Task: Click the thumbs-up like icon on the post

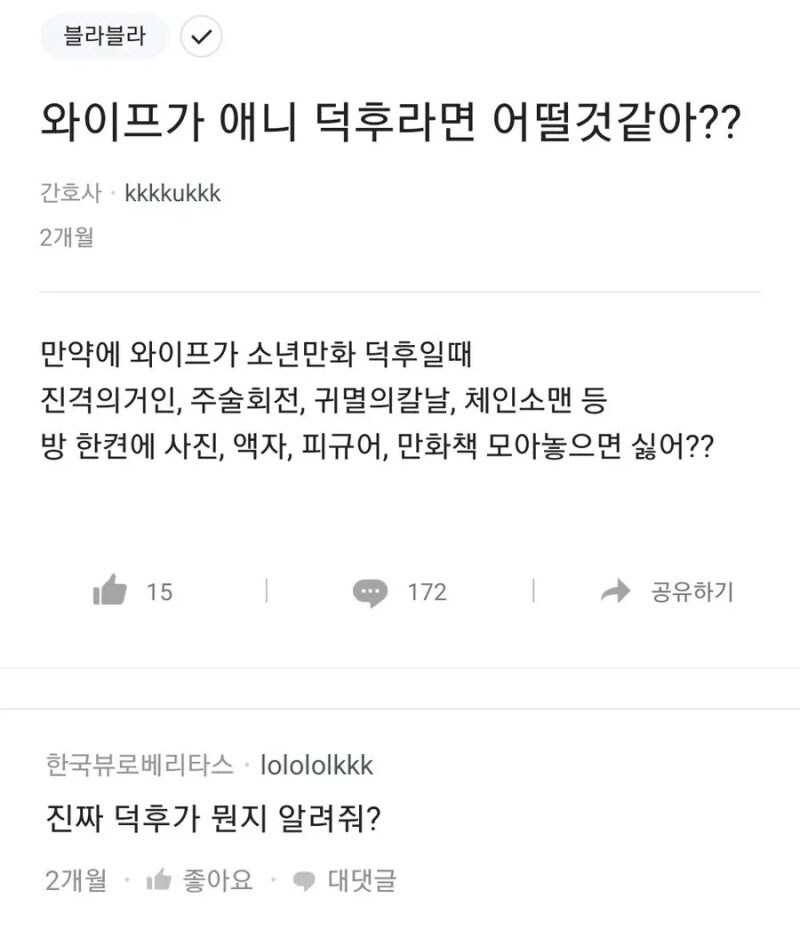Action: (x=111, y=592)
